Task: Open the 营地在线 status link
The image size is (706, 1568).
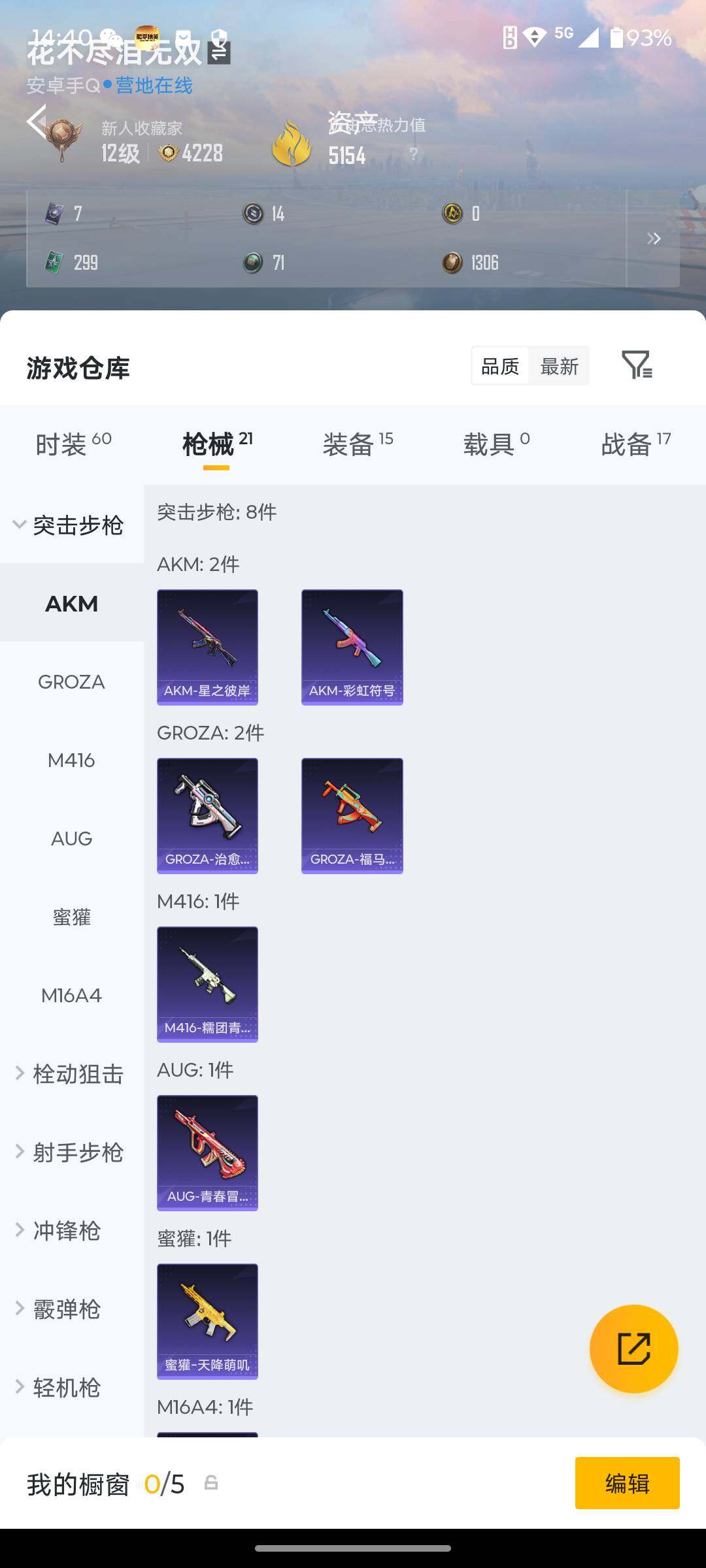Action: pos(153,86)
